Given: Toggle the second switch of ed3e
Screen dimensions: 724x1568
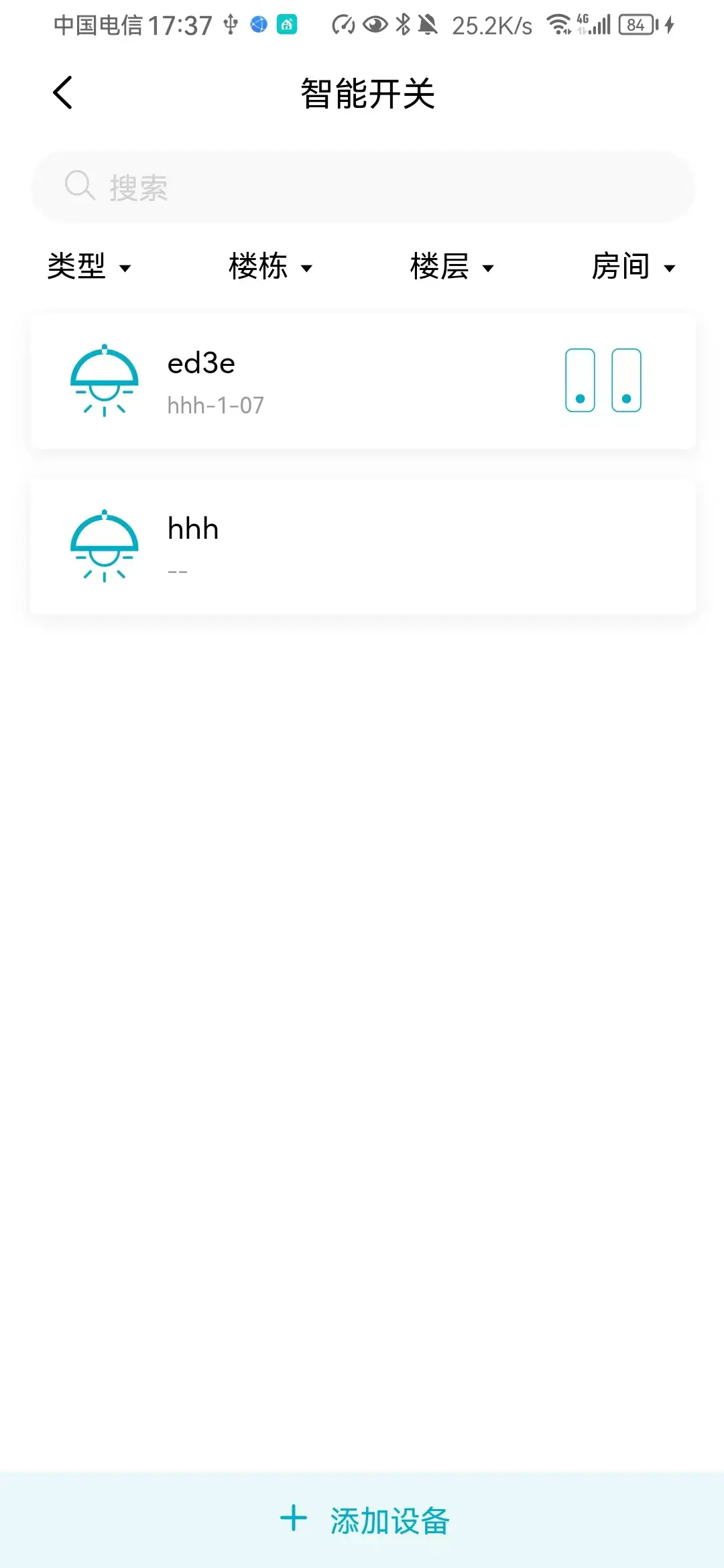Looking at the screenshot, I should pos(626,380).
